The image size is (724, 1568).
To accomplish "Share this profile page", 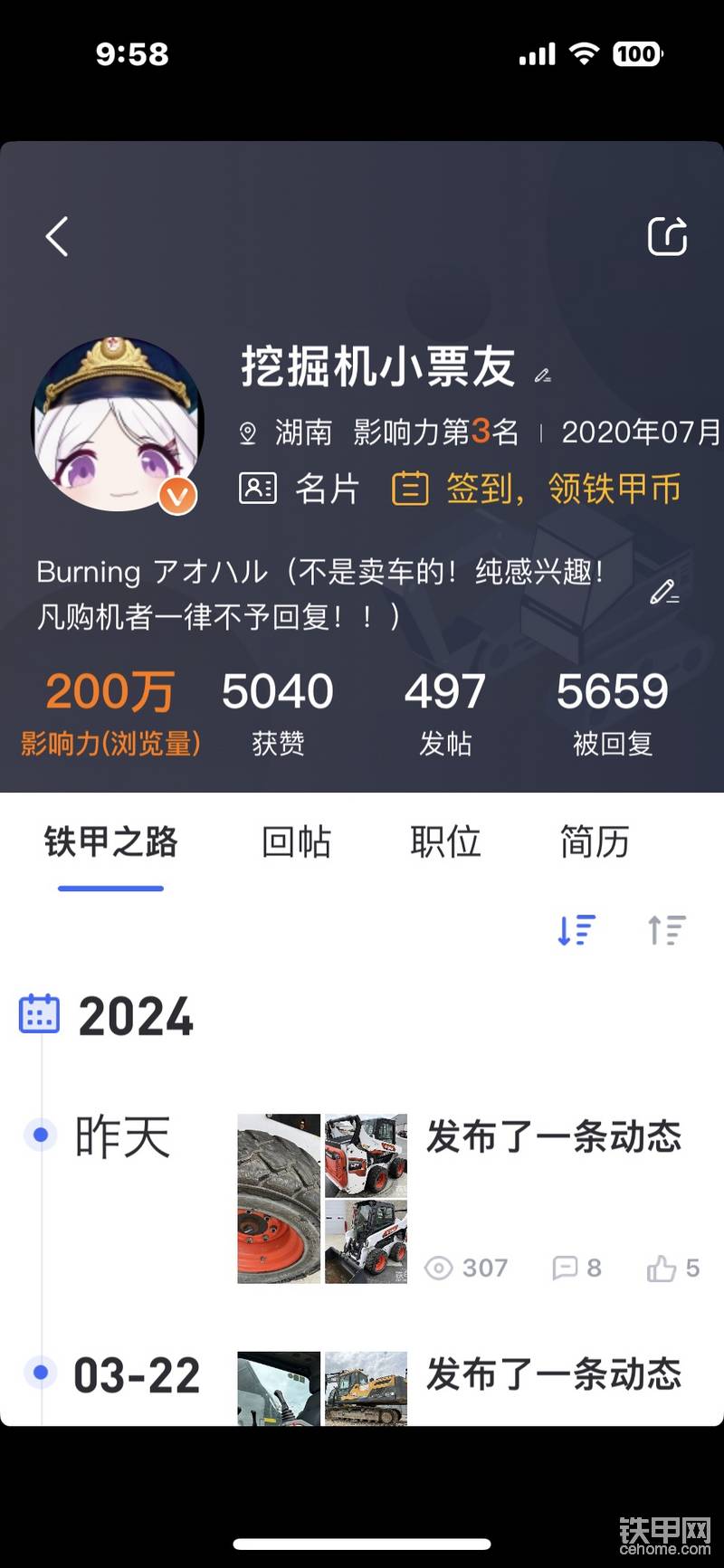I will point(668,237).
